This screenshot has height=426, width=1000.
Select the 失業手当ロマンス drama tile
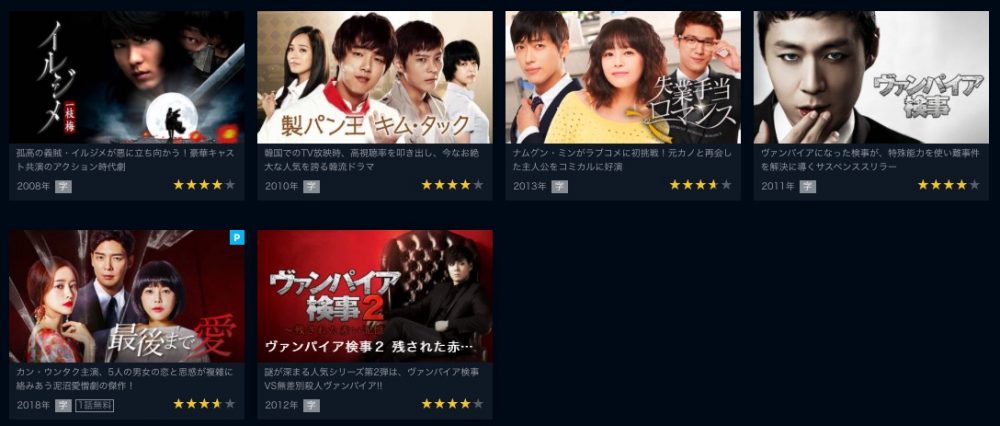click(623, 78)
